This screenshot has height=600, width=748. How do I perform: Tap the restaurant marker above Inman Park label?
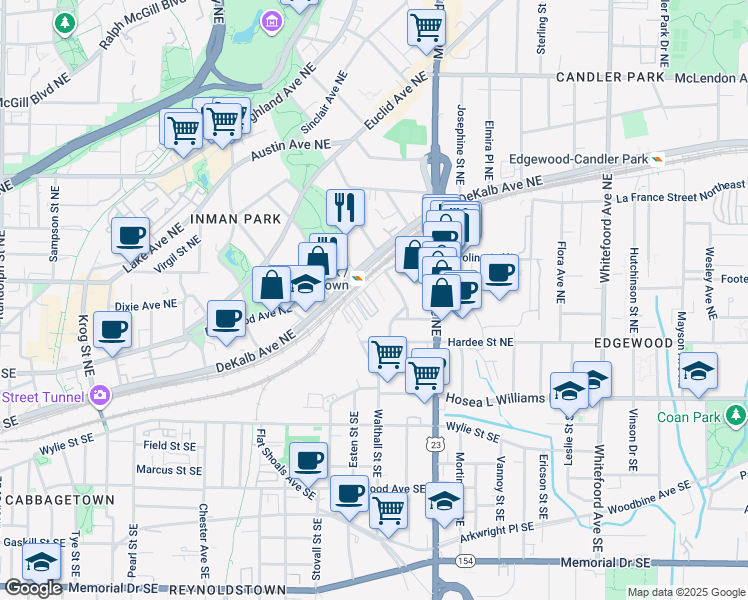click(x=346, y=210)
